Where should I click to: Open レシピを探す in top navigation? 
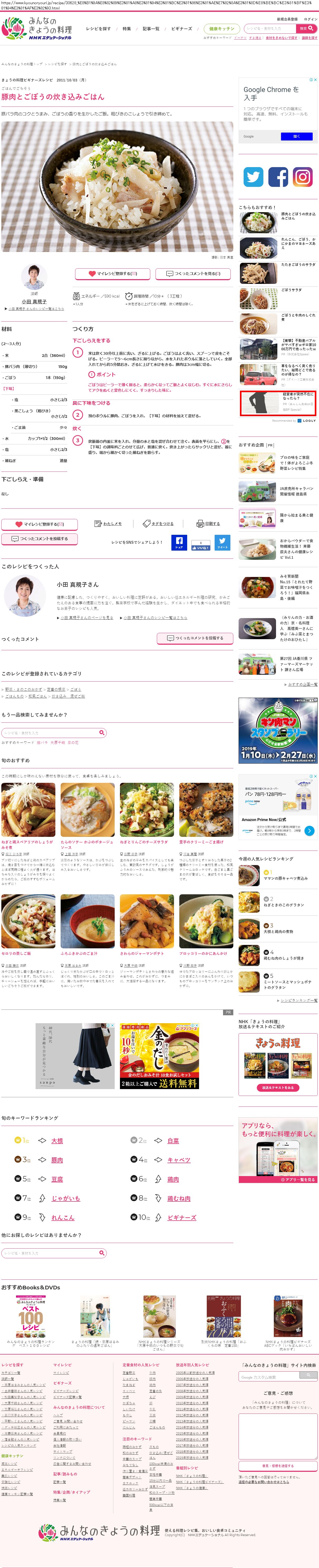pyautogui.click(x=98, y=29)
